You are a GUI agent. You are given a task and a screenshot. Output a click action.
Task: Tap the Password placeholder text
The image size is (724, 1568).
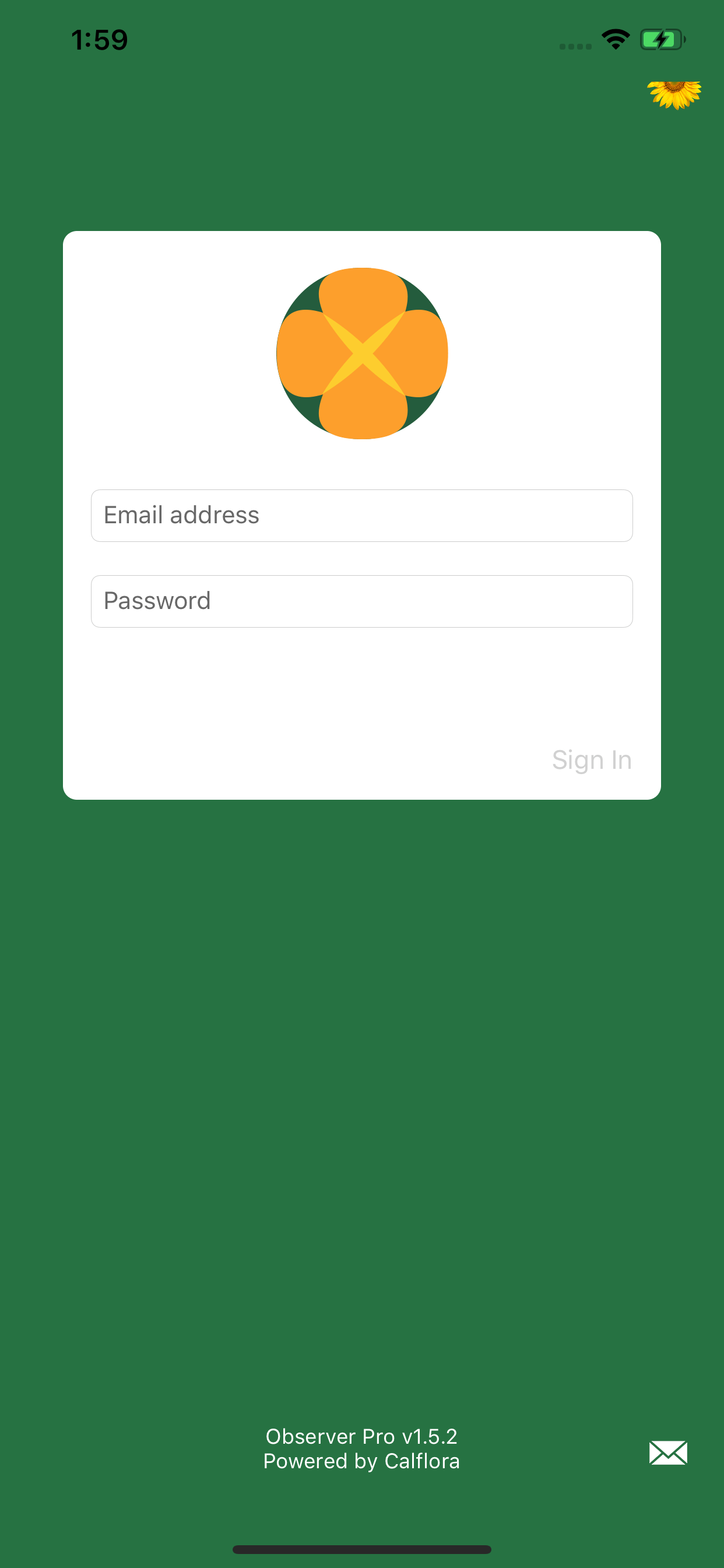157,601
